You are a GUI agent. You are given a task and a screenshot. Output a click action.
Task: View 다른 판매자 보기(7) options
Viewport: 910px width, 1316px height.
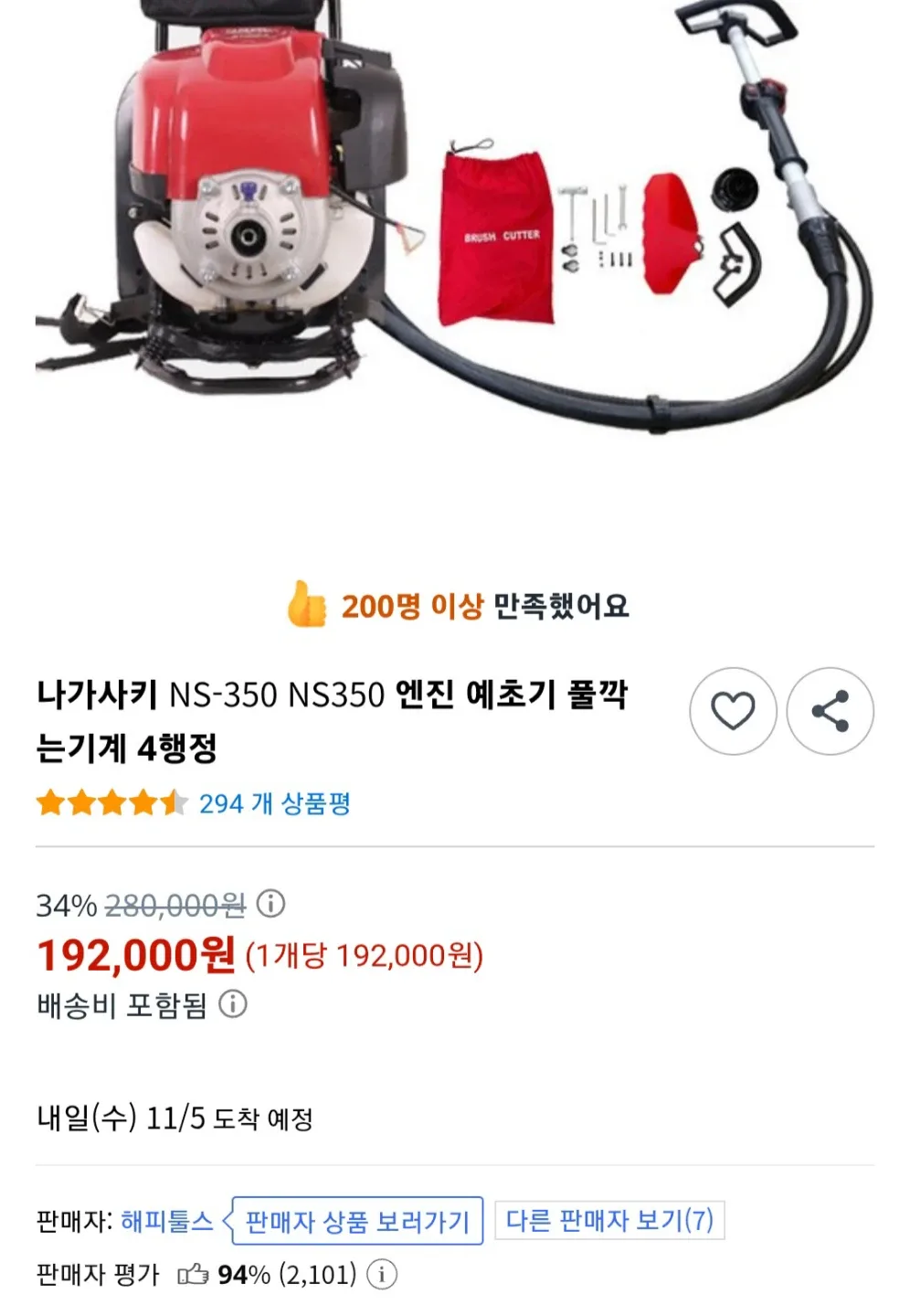609,1220
